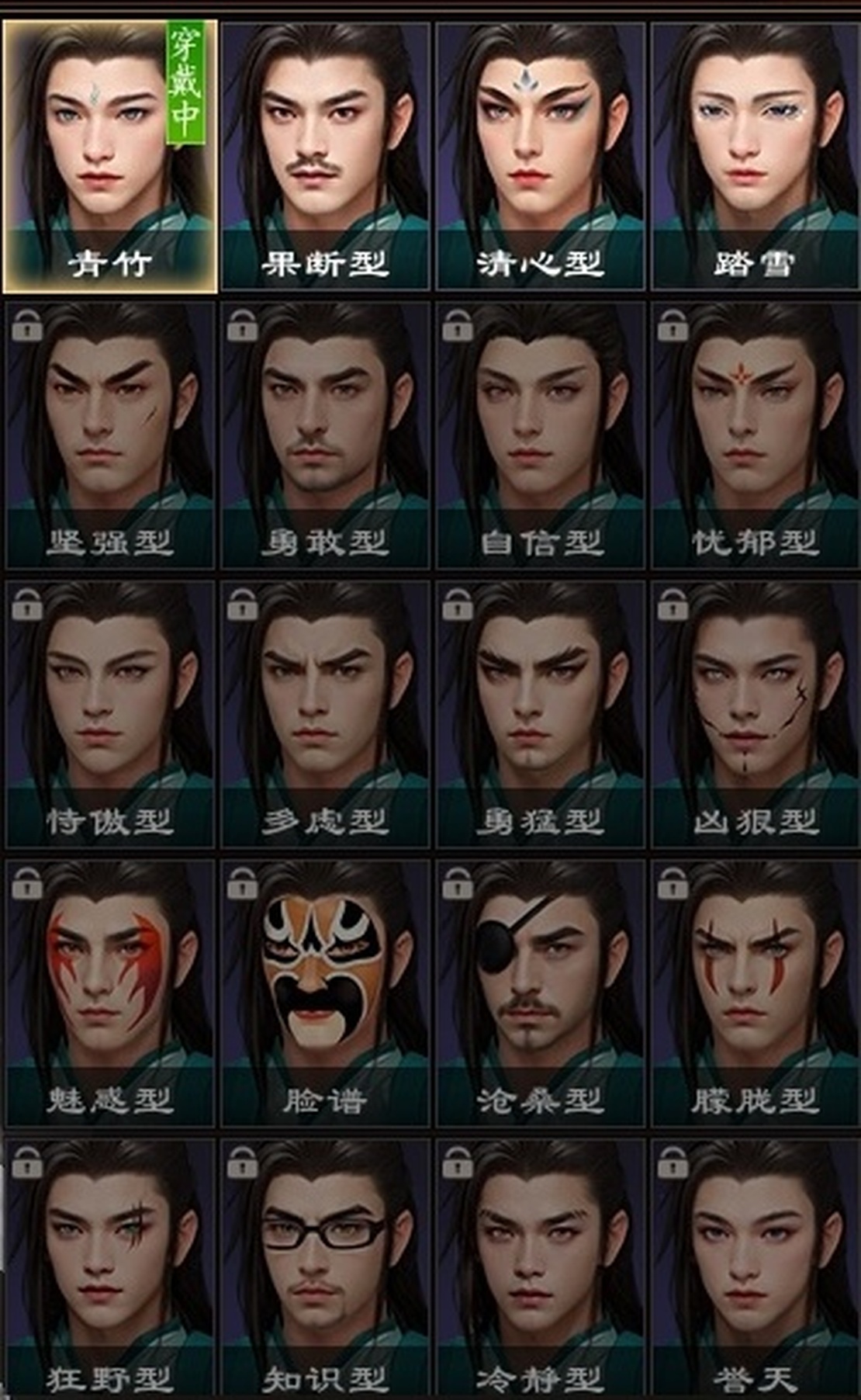Viewport: 861px width, 1400px height.
Task: Pick the locked 勇猛型 face
Action: pos(540,714)
